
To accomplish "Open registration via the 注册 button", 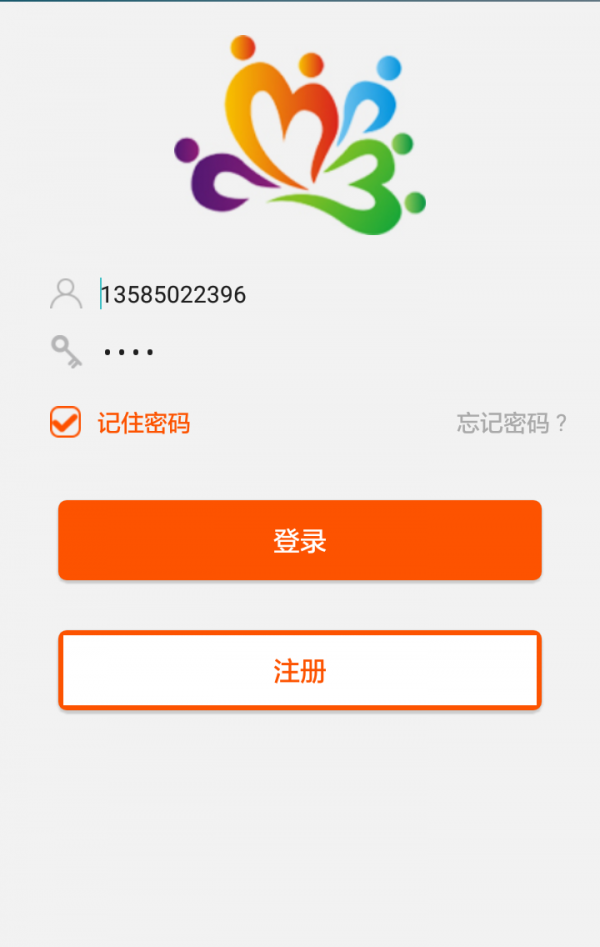I will [x=300, y=670].
